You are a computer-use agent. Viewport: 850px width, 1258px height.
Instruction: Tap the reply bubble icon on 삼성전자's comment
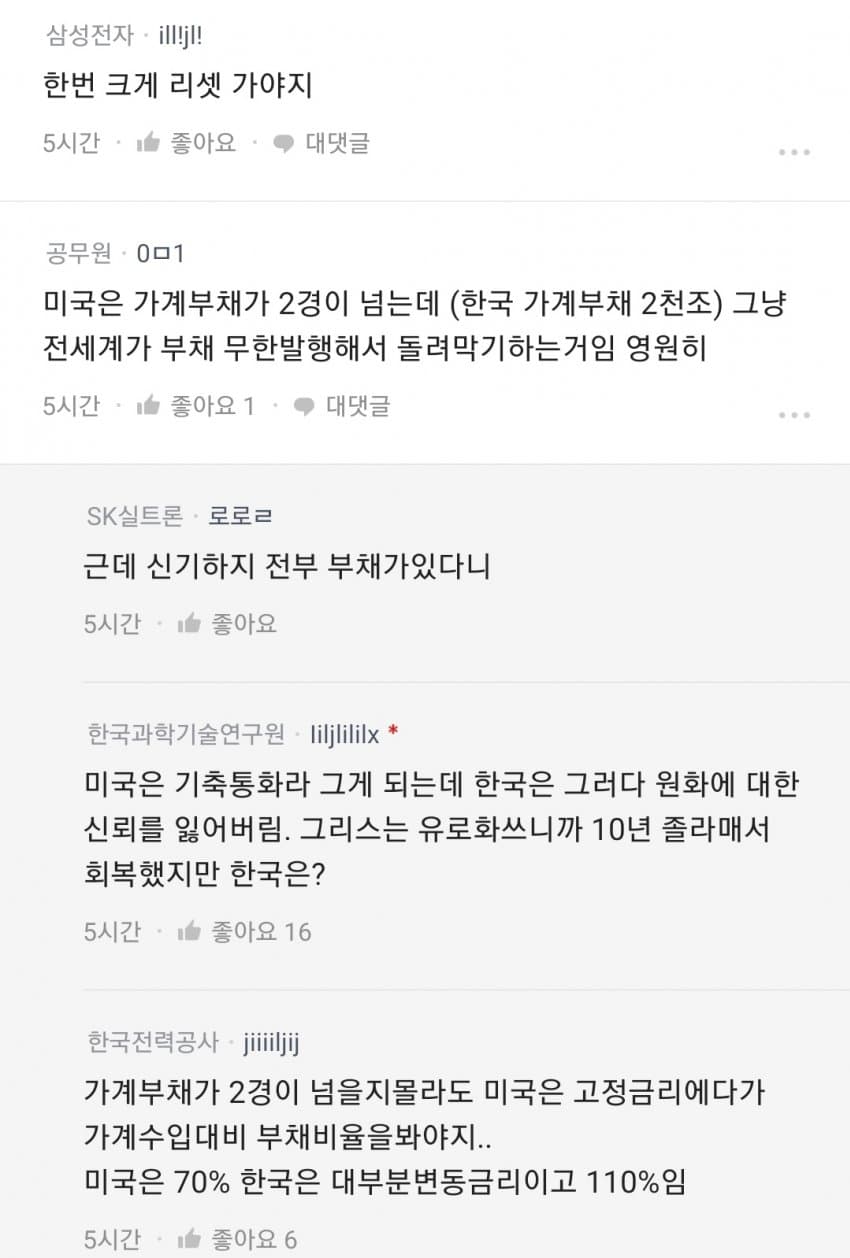[x=286, y=143]
